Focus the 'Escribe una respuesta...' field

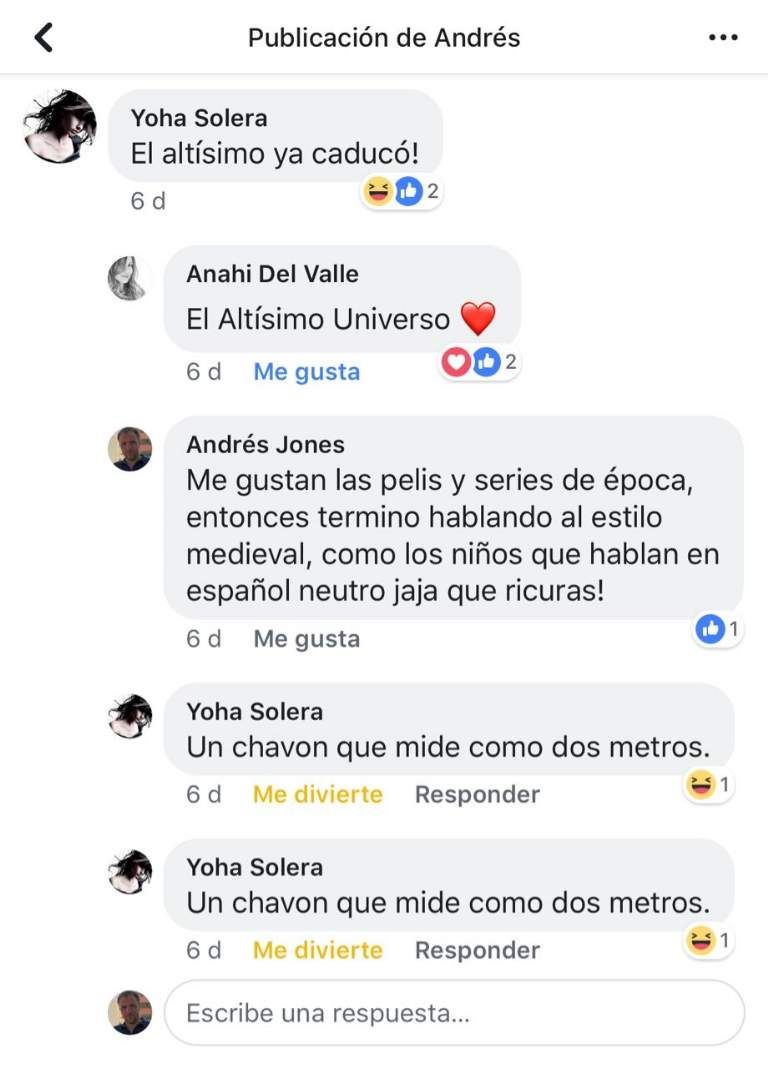tap(454, 1013)
